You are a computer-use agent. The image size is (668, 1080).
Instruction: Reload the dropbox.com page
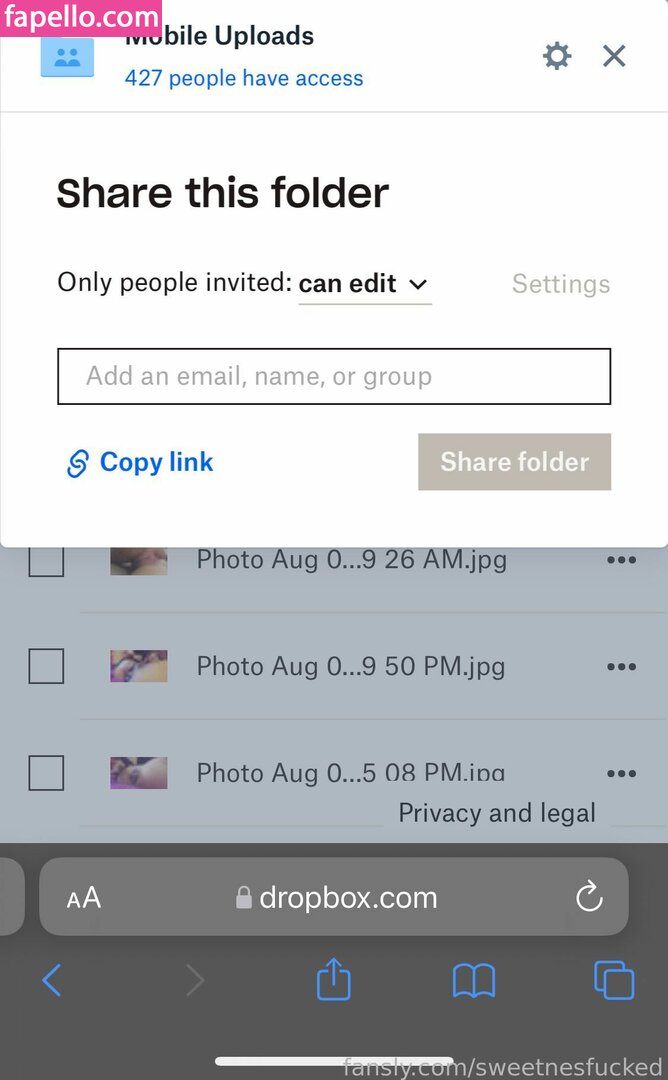590,896
